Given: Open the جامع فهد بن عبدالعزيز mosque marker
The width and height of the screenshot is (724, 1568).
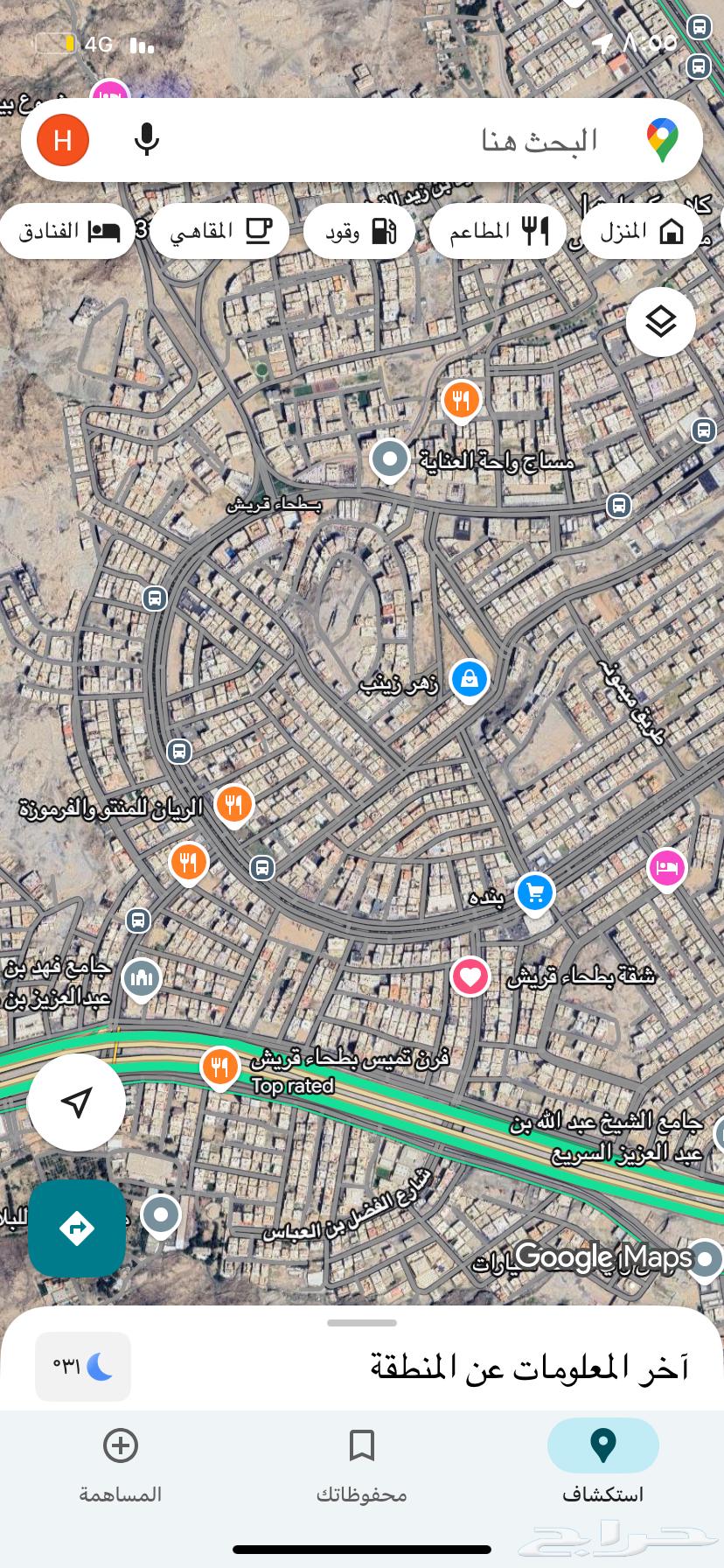Looking at the screenshot, I should pyautogui.click(x=142, y=978).
